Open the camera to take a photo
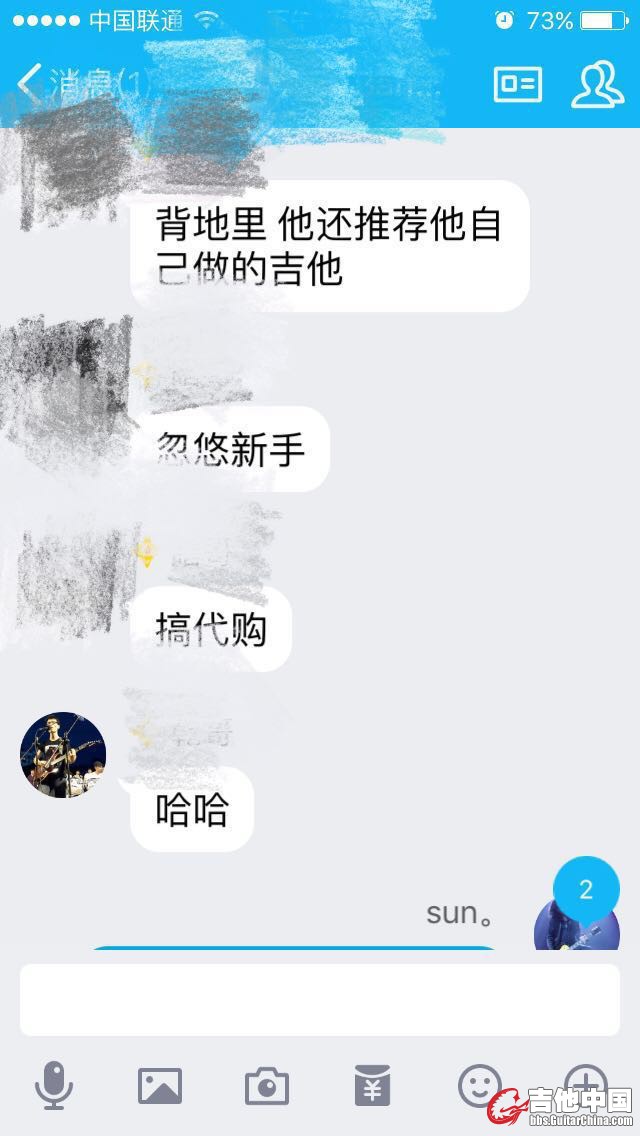This screenshot has height=1136, width=640. coord(267,1085)
